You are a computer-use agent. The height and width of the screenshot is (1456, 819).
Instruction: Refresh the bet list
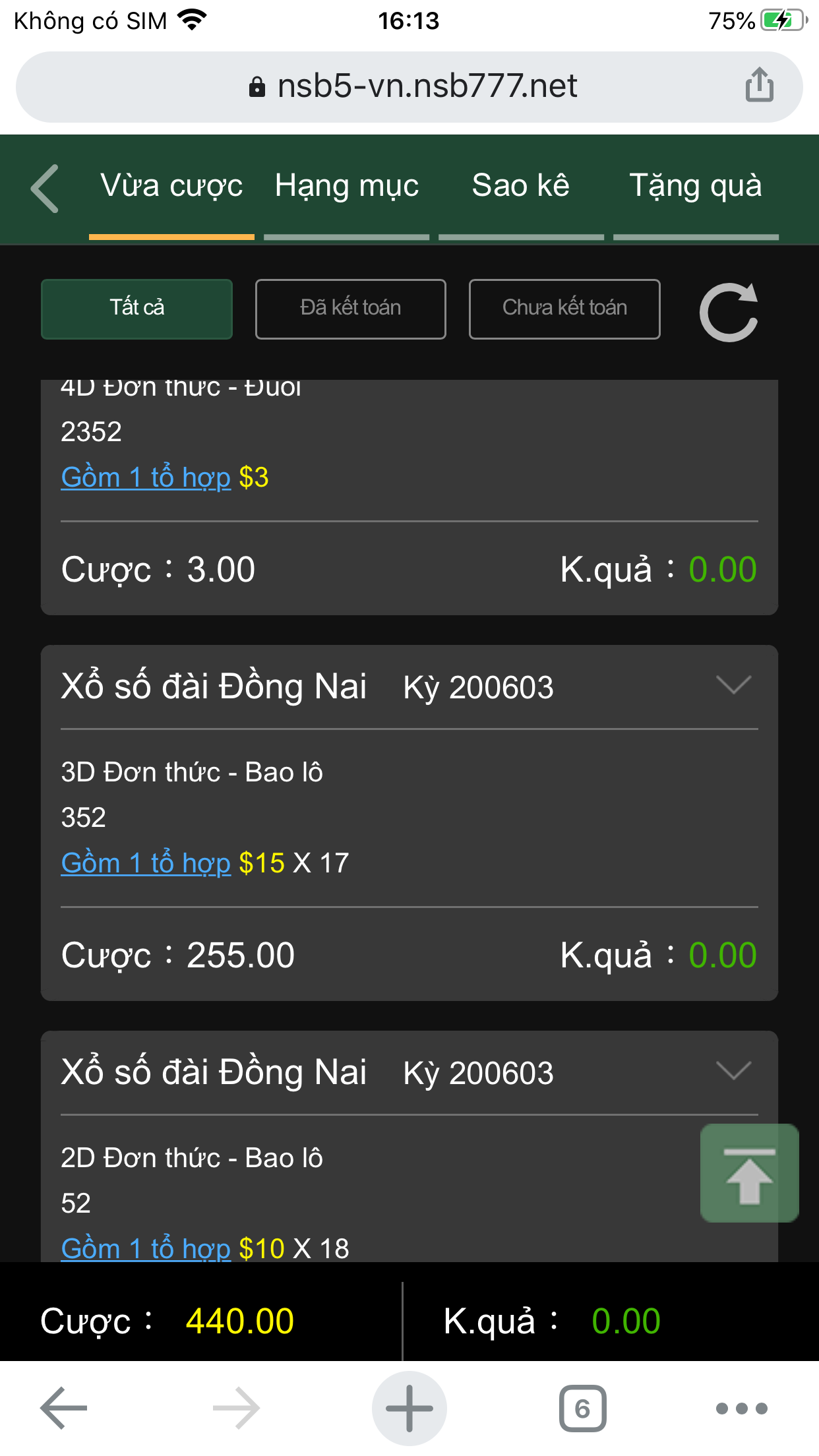click(729, 312)
